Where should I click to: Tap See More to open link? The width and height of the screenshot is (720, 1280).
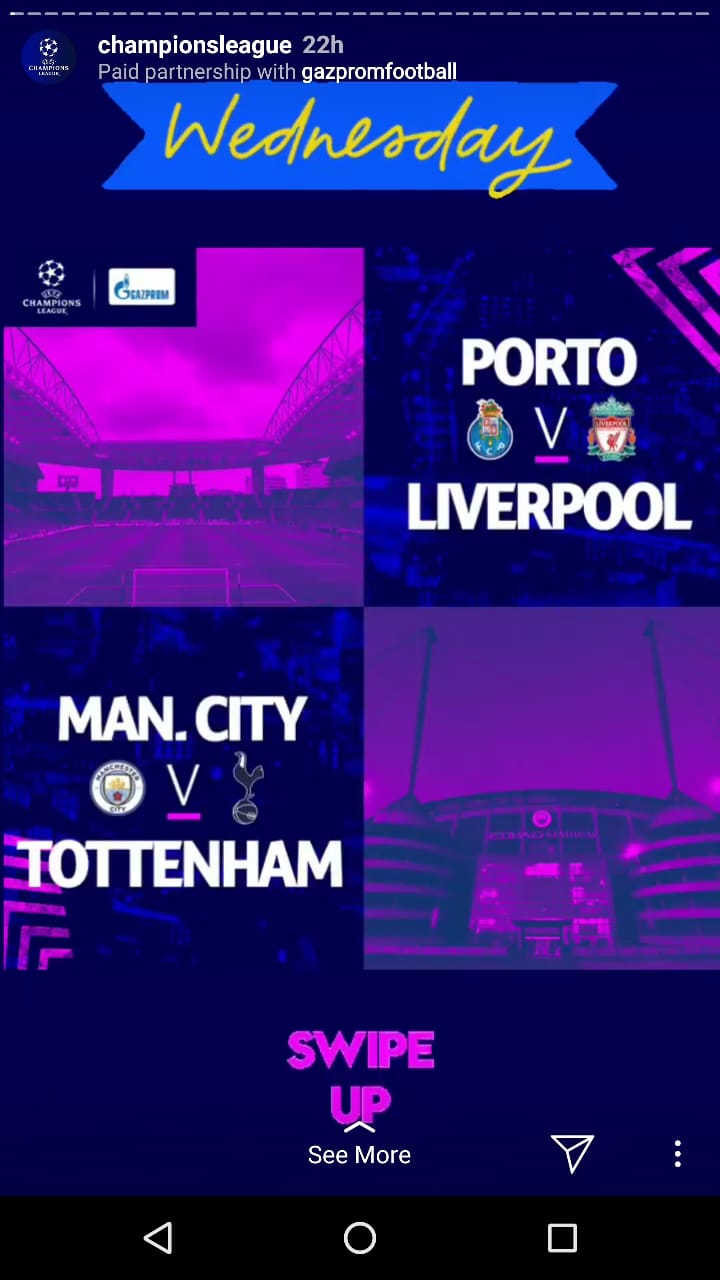(359, 1154)
